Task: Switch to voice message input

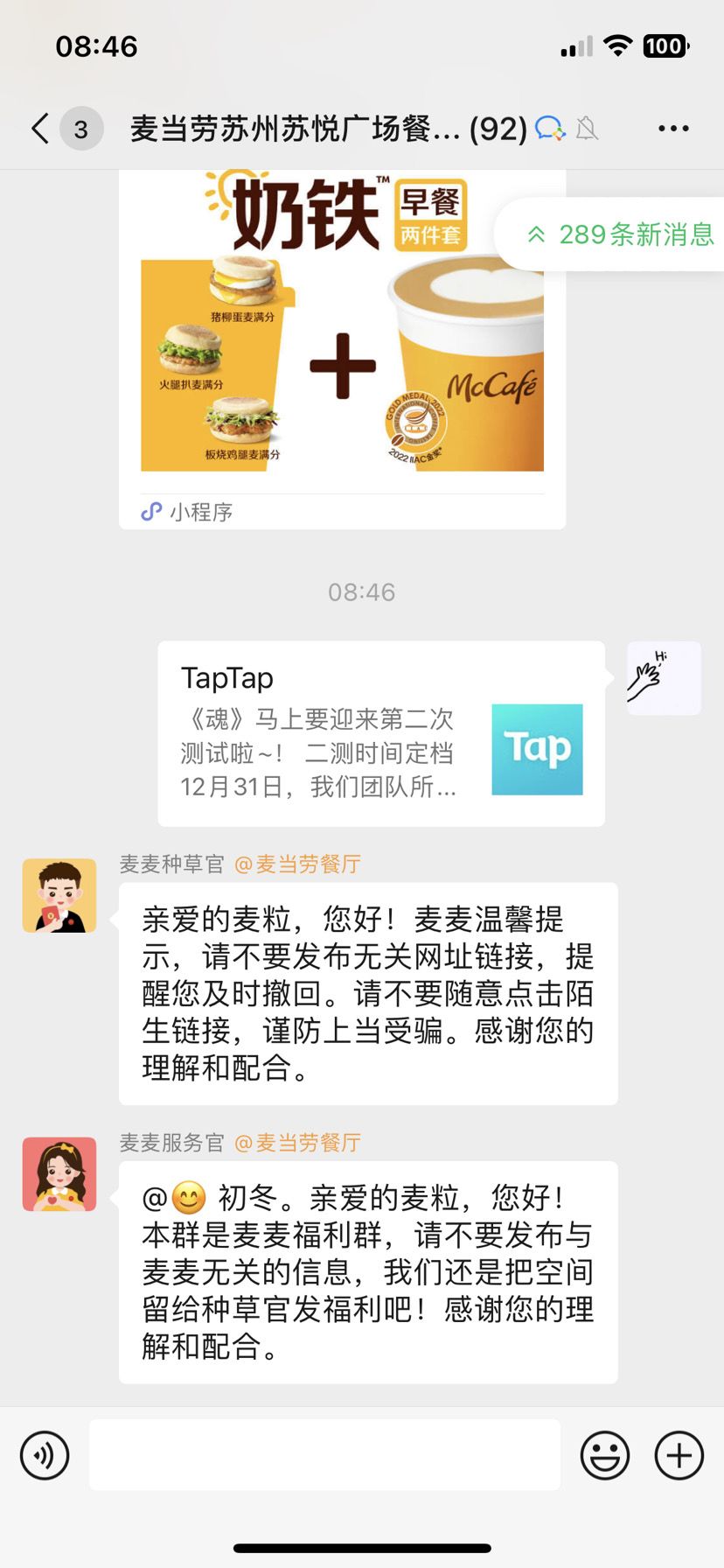Action: click(45, 1455)
